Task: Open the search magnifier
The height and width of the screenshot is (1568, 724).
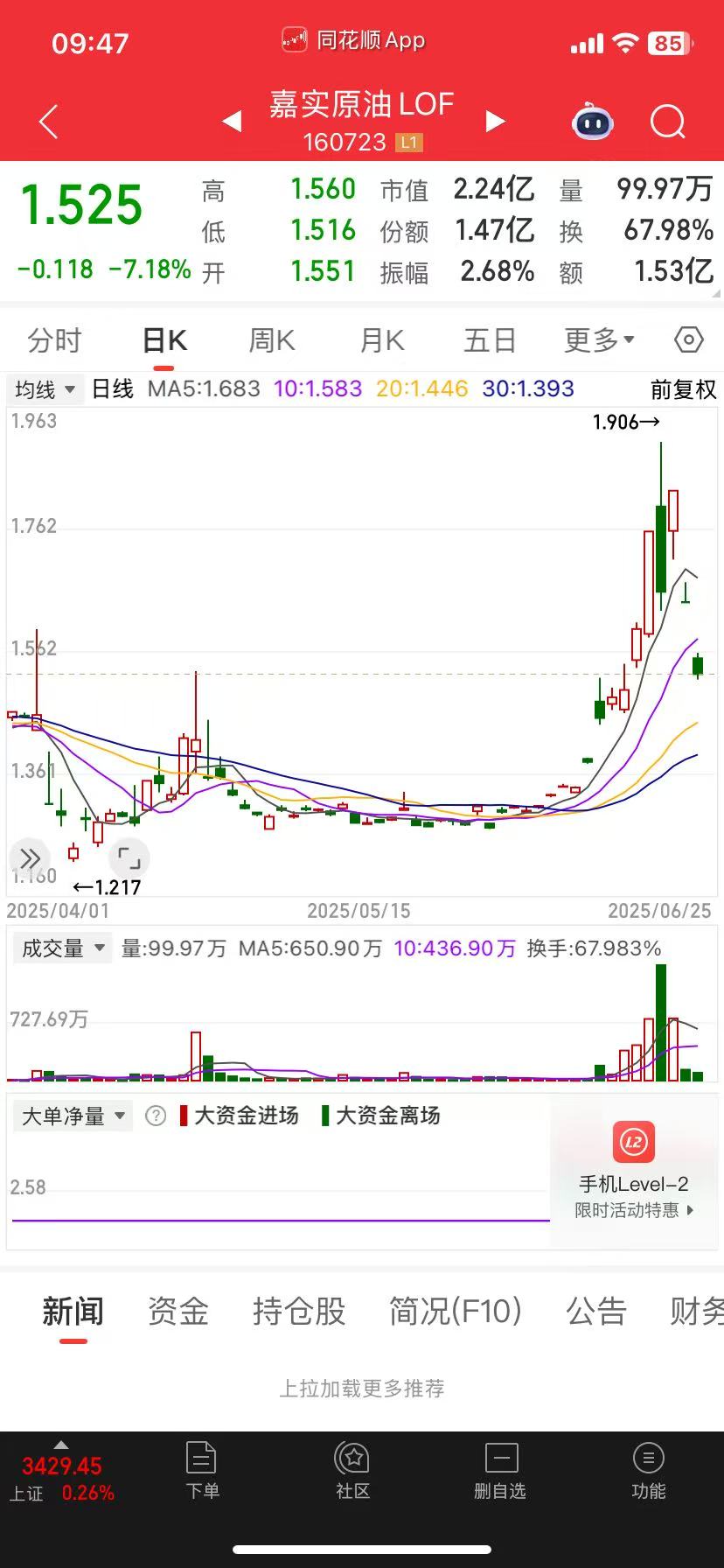Action: pos(668,122)
